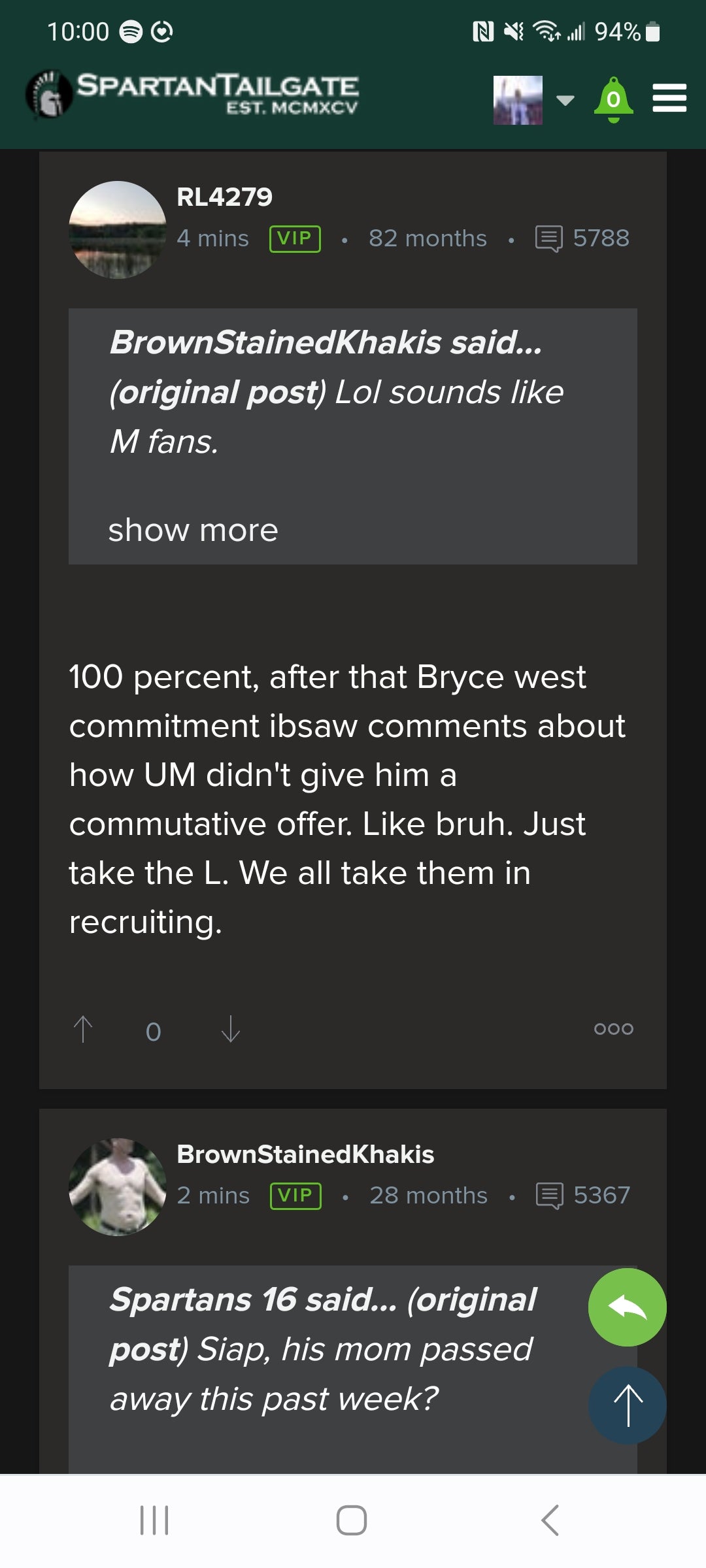Toggle the VIP badge on RL4279's post

point(295,238)
